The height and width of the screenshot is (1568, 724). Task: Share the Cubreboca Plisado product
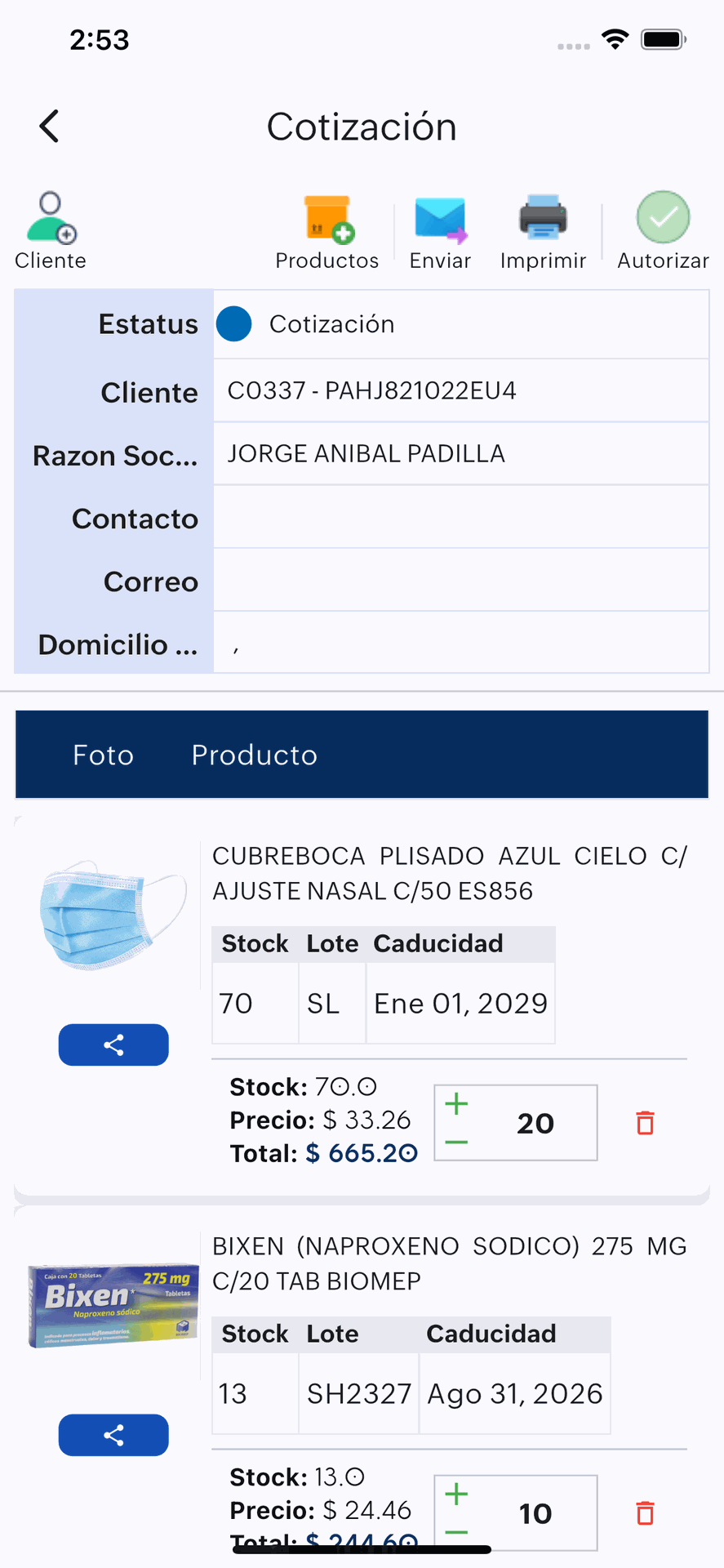(x=113, y=1045)
